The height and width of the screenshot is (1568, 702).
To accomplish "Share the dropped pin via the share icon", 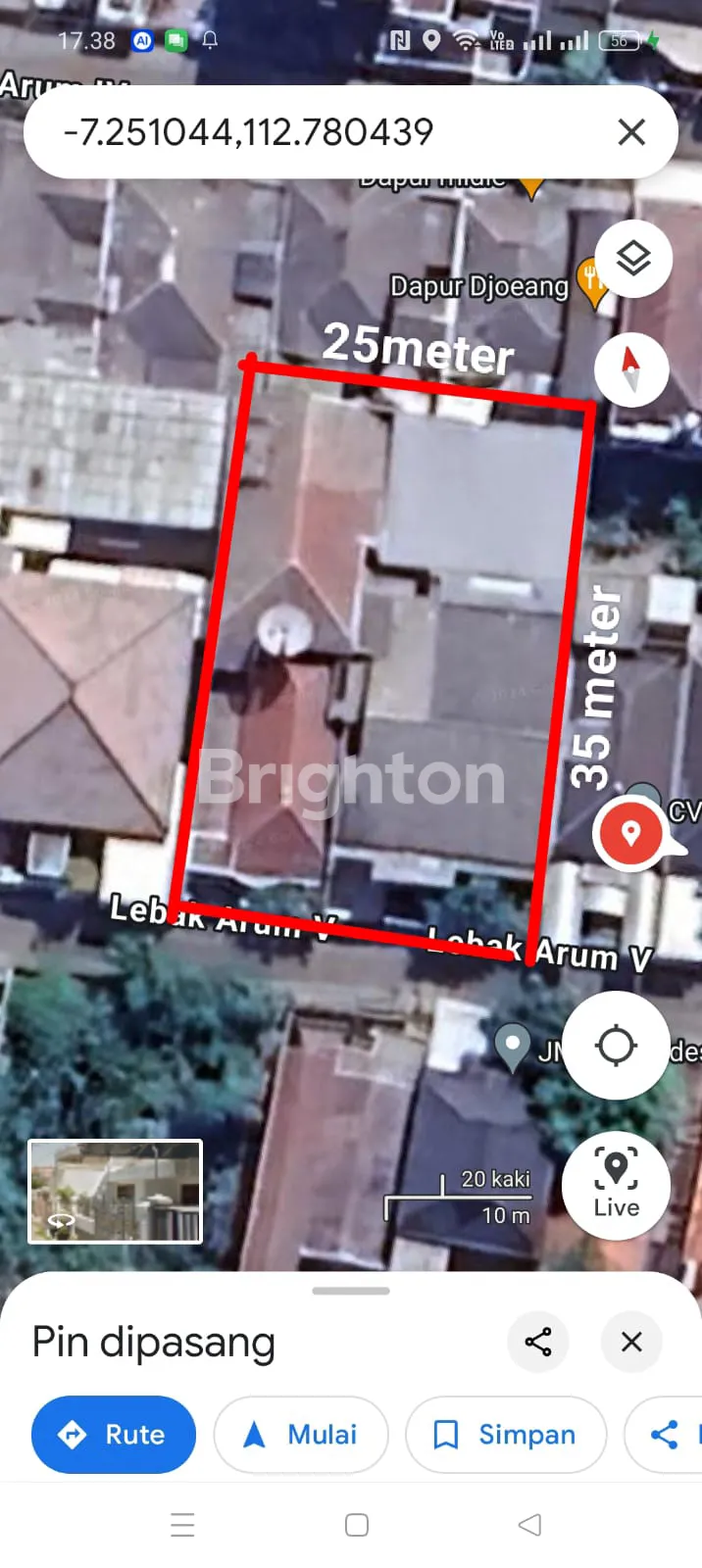I will pyautogui.click(x=538, y=1342).
